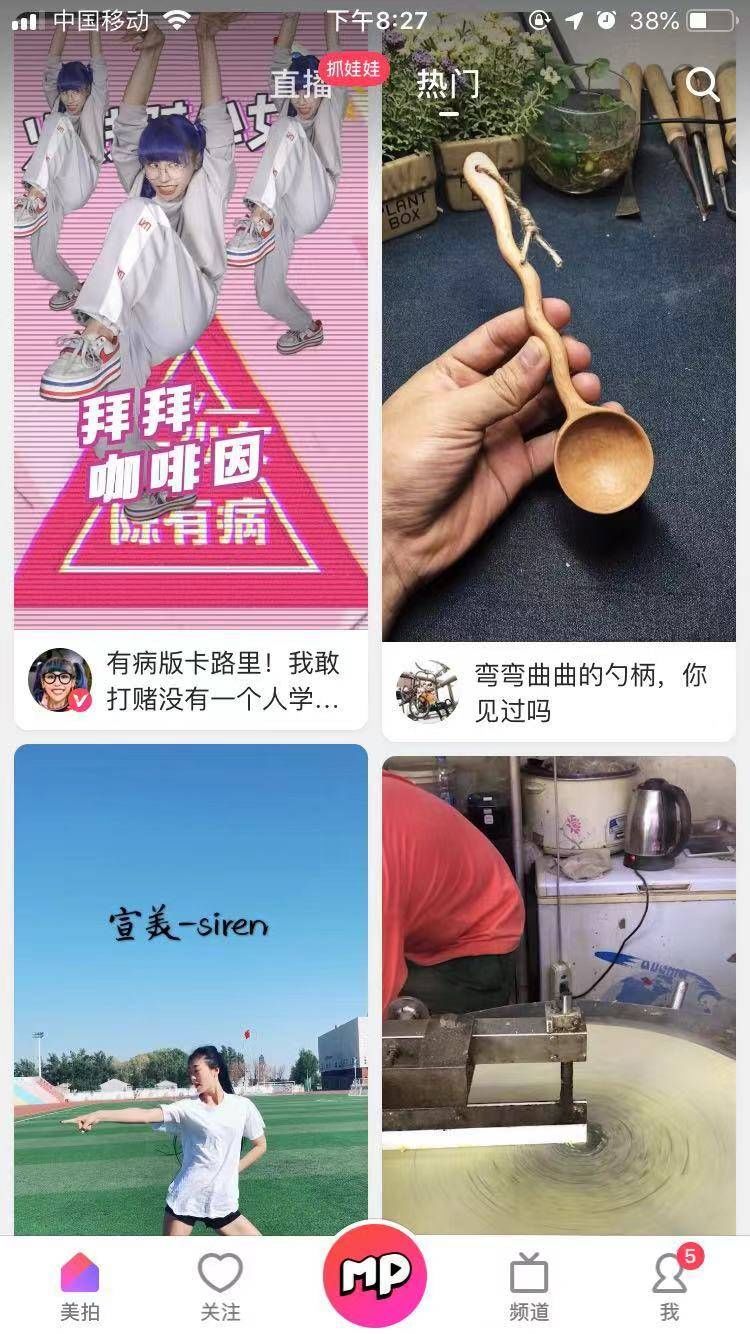750x1334 pixels.
Task: View the 有病版卡路里 uploader's avatar profile
Action: point(60,680)
